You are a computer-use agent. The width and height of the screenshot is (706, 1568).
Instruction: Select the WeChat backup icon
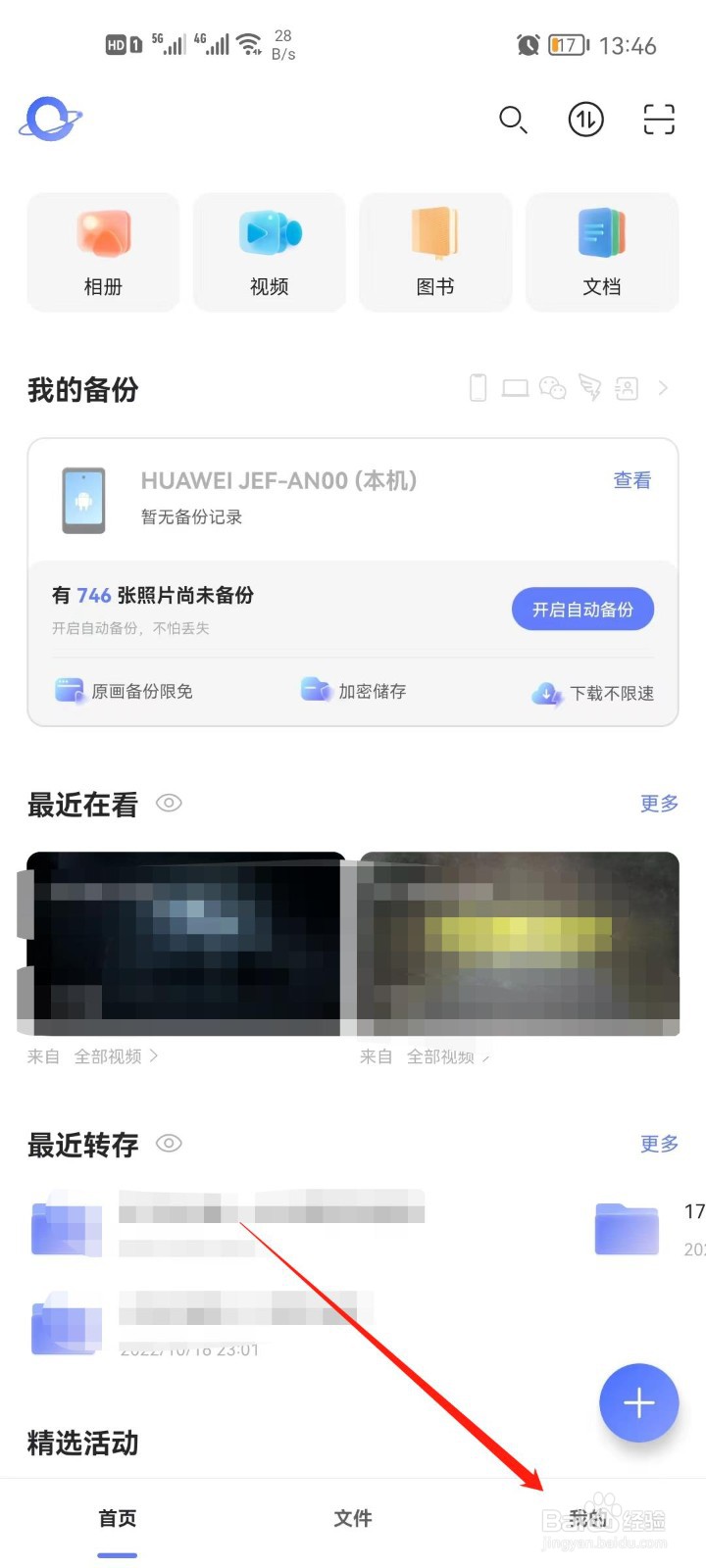click(554, 388)
